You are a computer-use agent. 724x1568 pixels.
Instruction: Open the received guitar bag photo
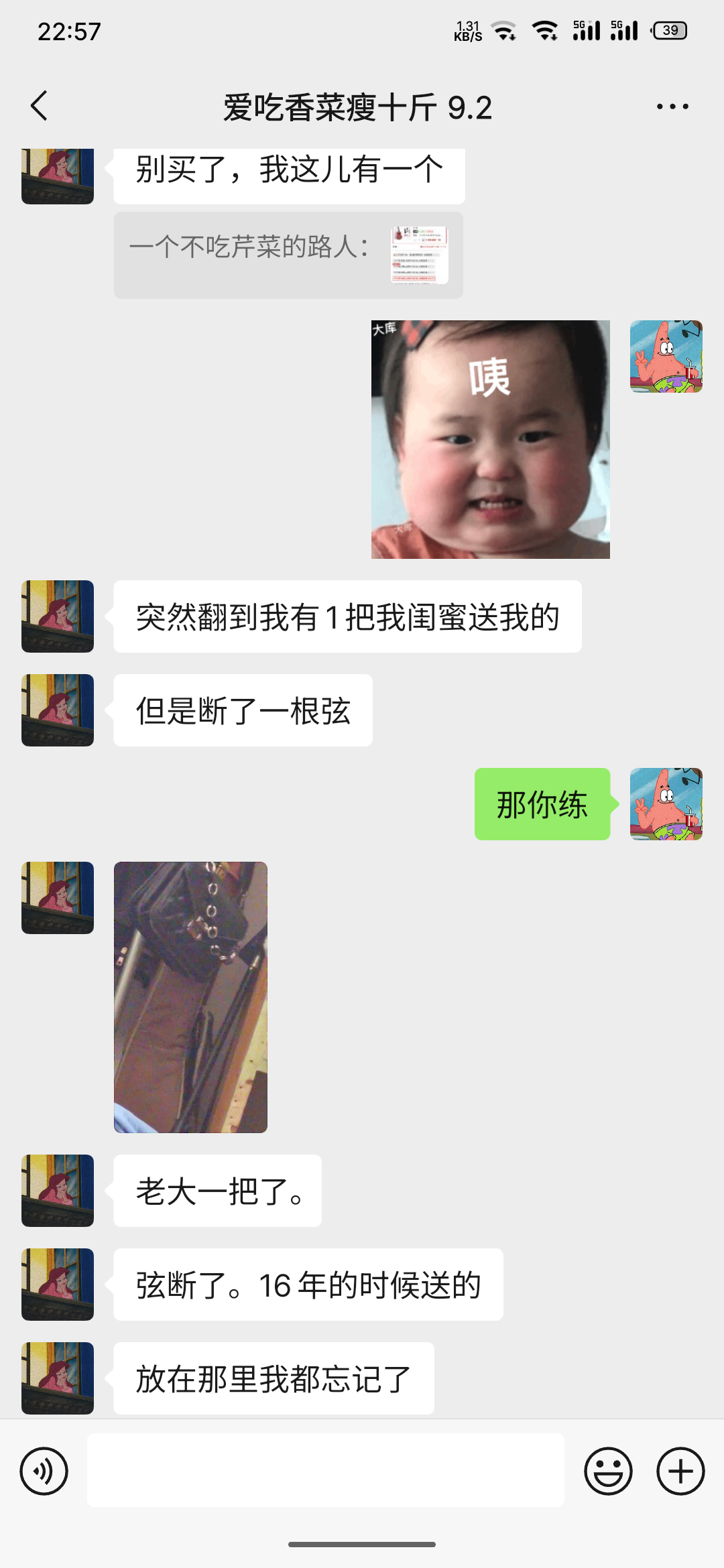(x=190, y=997)
